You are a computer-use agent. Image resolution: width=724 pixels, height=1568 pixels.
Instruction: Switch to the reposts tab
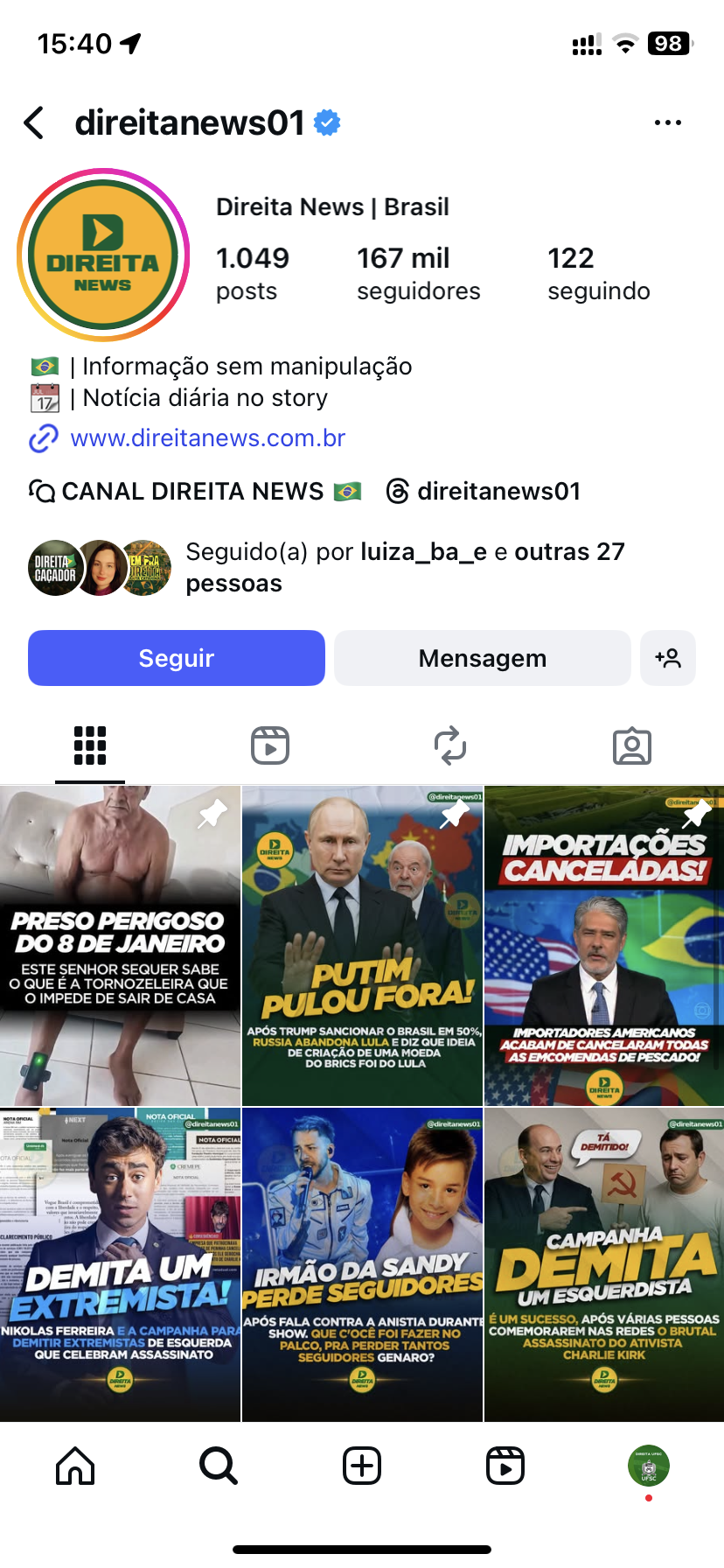(450, 746)
